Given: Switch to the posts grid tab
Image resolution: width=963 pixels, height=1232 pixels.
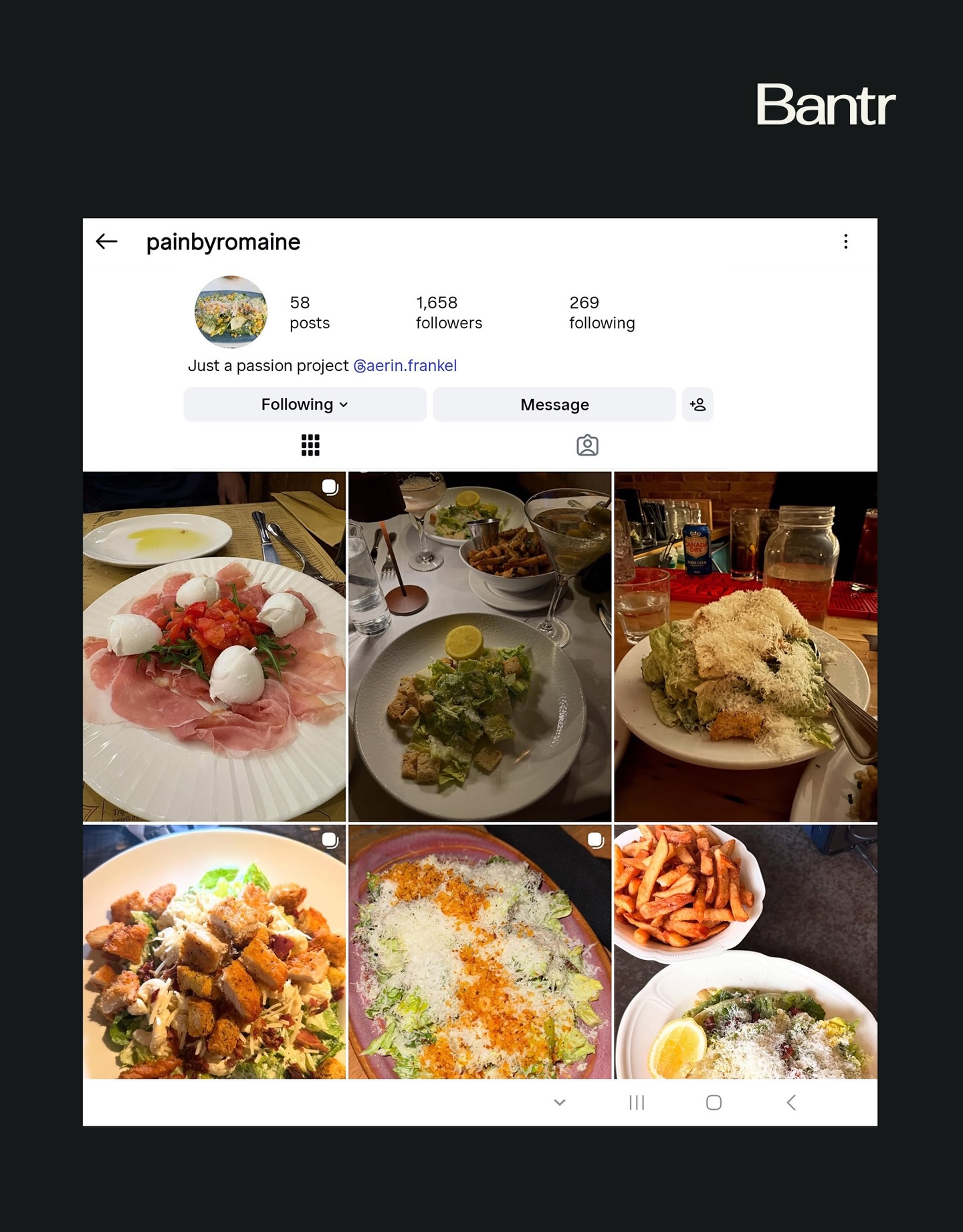Looking at the screenshot, I should click(310, 445).
